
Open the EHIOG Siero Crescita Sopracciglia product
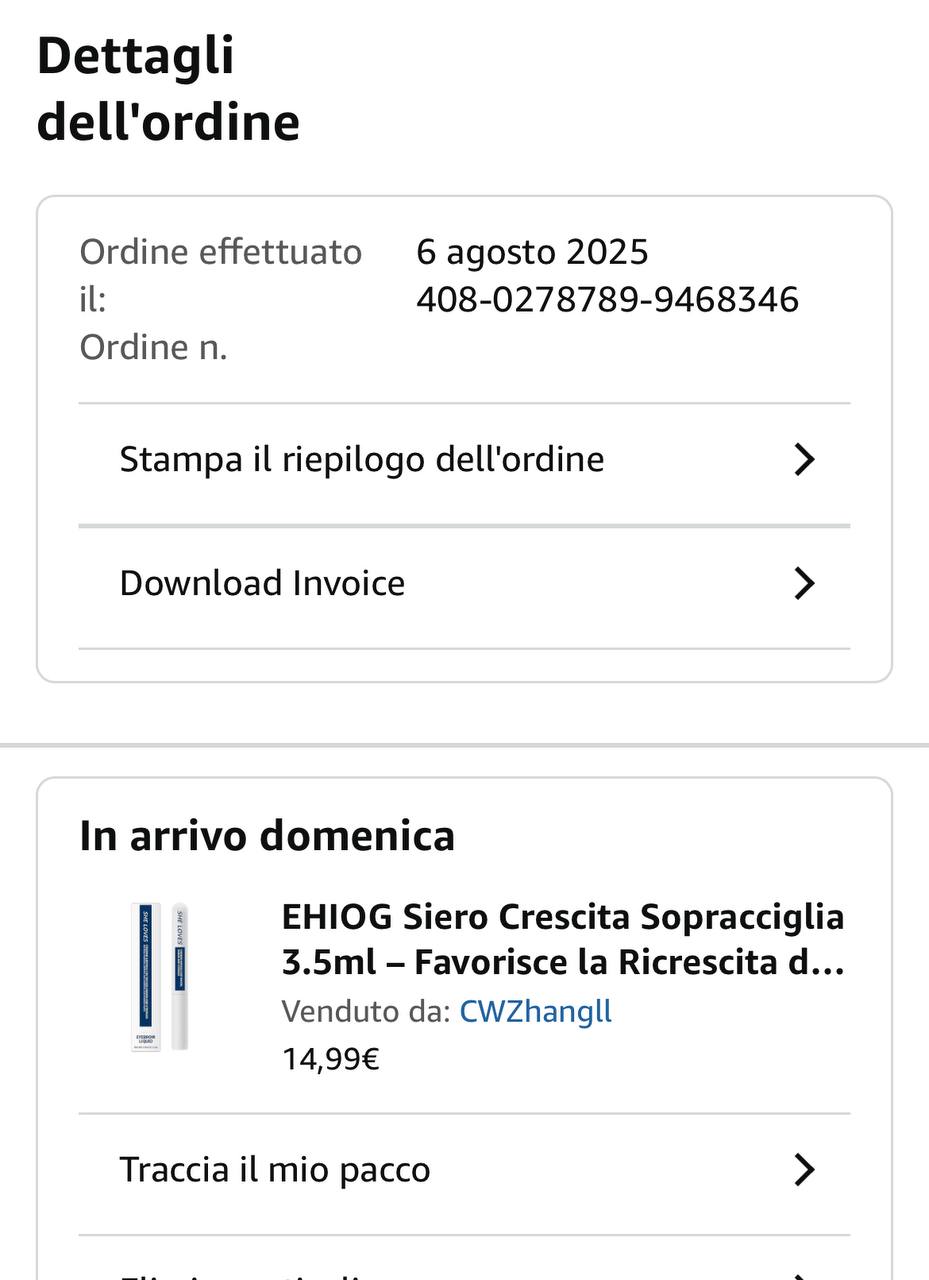(x=562, y=939)
